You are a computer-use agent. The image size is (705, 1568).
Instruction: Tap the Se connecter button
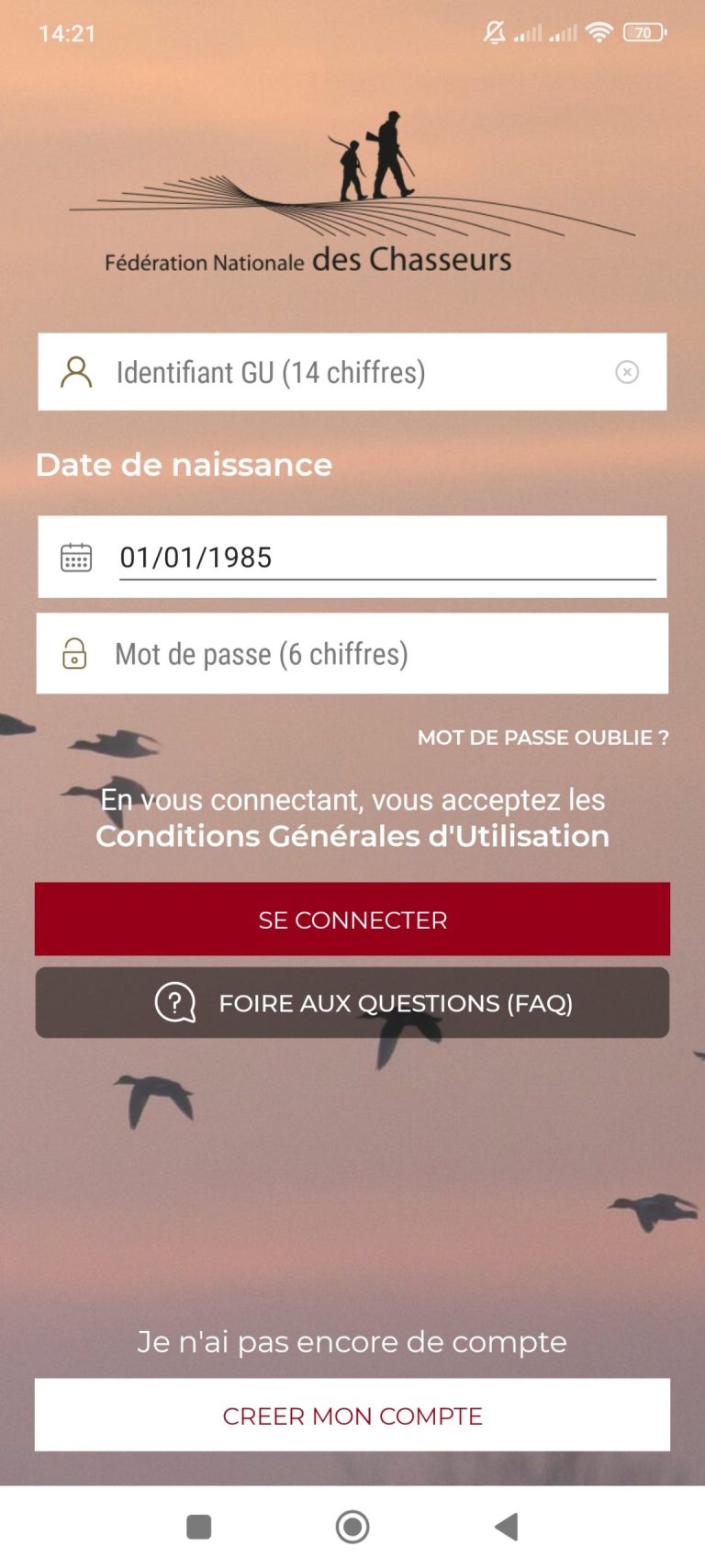pyautogui.click(x=352, y=919)
